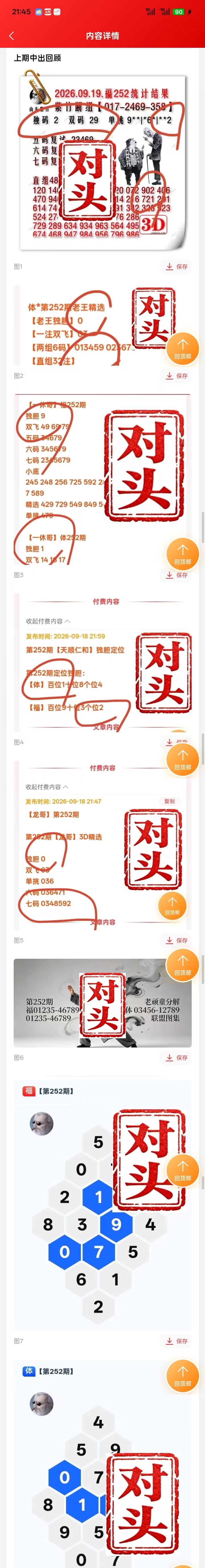Save the image labeled 图1
The height and width of the screenshot is (1568, 205).
tap(177, 267)
